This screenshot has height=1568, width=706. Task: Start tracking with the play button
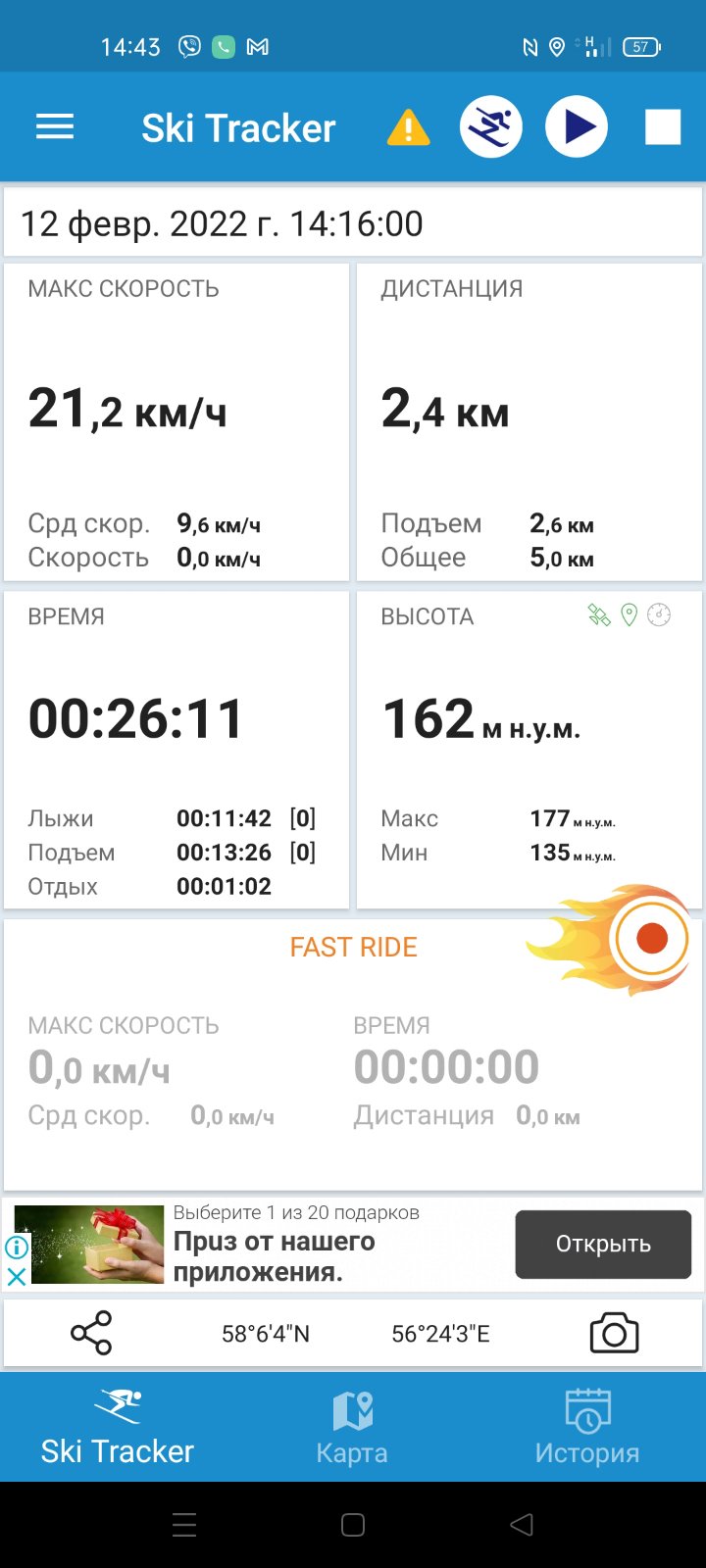click(x=577, y=127)
